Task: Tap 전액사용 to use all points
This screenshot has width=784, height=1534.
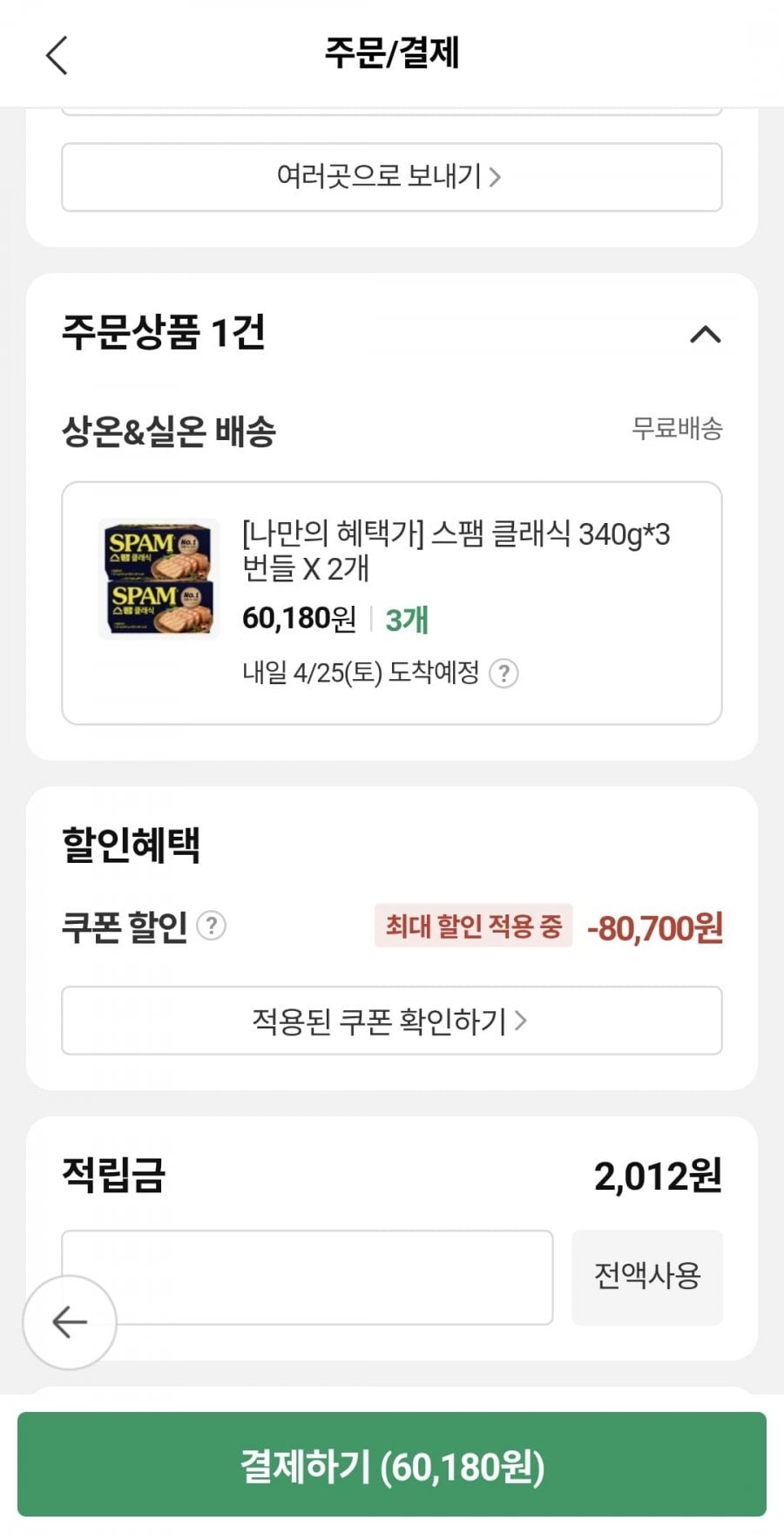Action: [646, 1277]
